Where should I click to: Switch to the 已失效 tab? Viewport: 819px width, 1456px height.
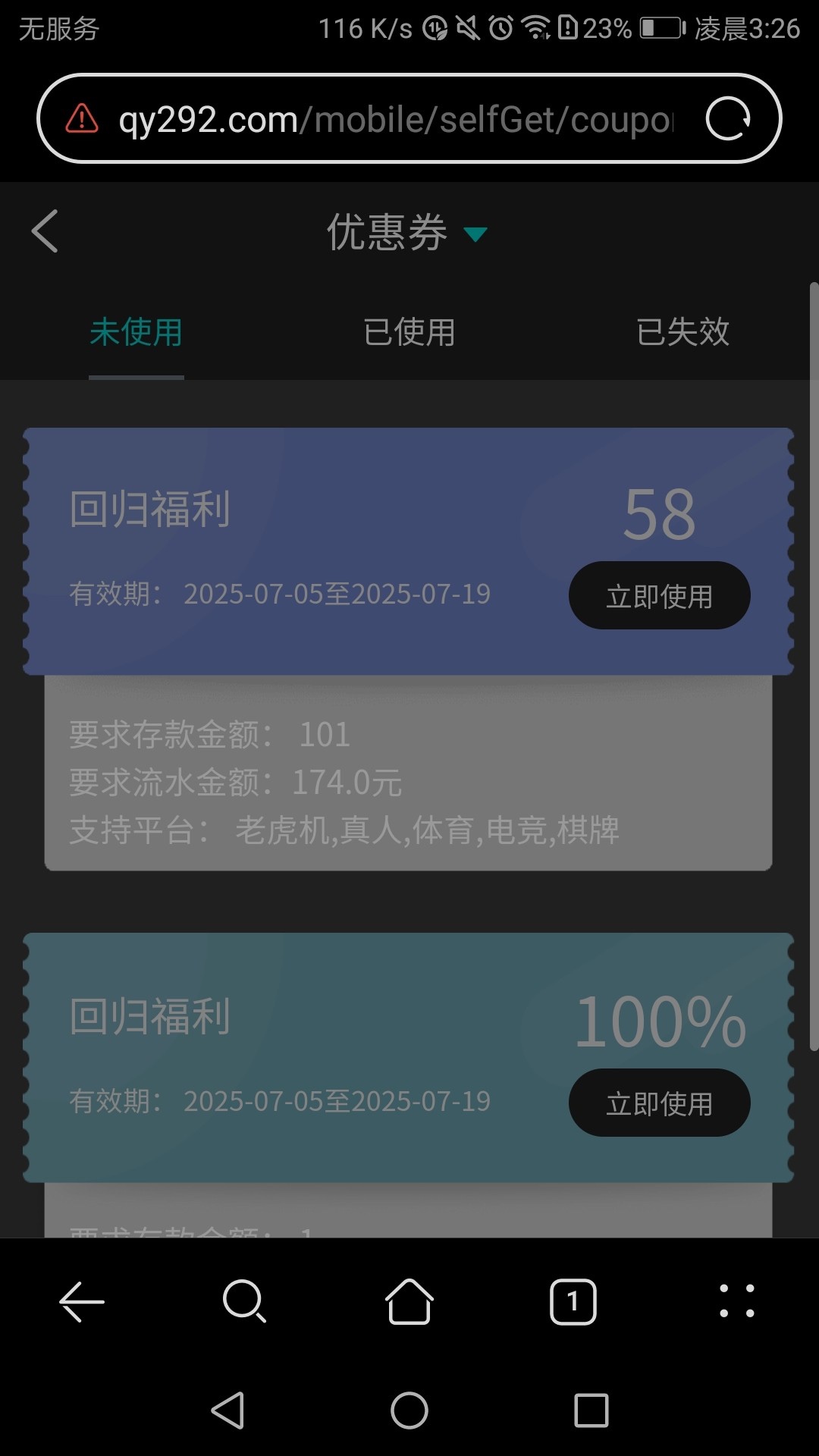(682, 332)
